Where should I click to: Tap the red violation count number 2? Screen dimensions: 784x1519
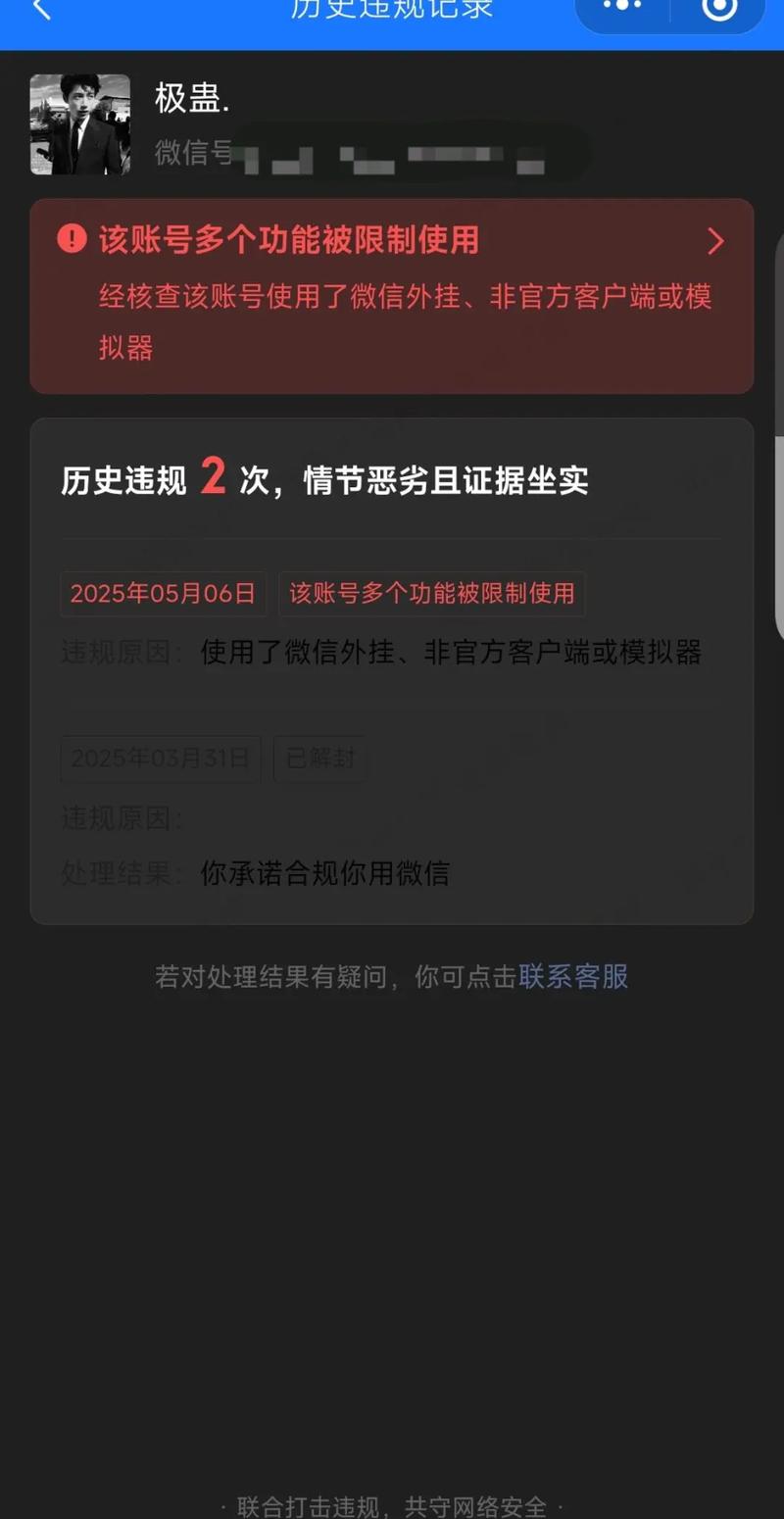coord(214,477)
